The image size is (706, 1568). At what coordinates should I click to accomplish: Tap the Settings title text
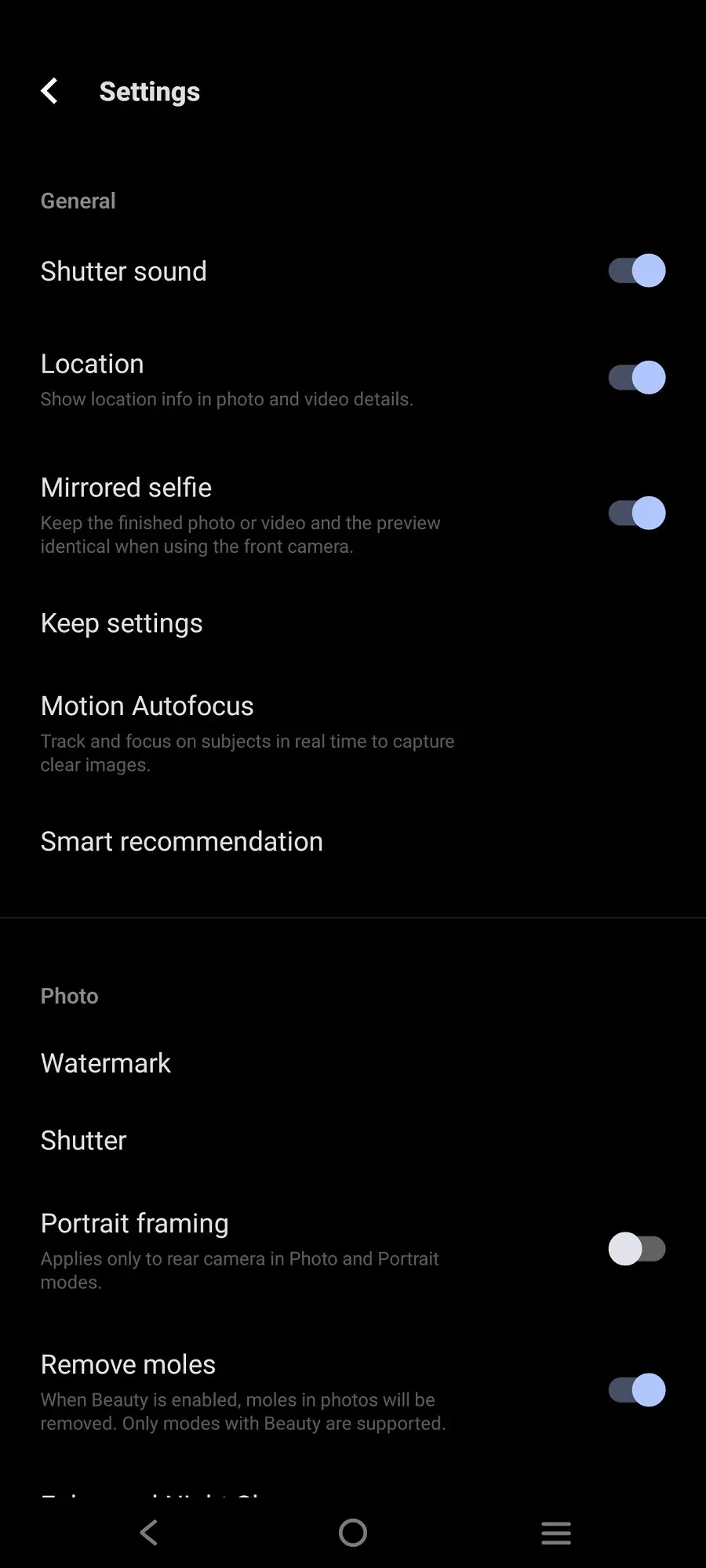pyautogui.click(x=149, y=91)
